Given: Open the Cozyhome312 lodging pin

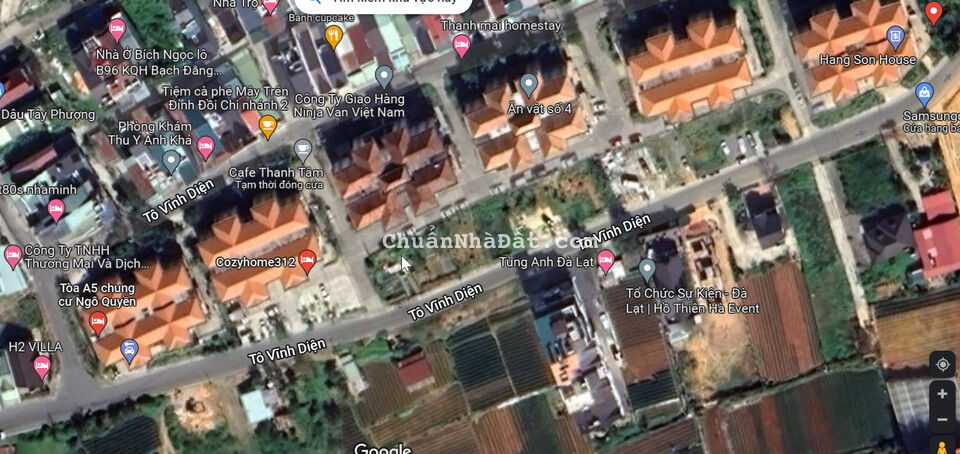Looking at the screenshot, I should pyautogui.click(x=307, y=260).
